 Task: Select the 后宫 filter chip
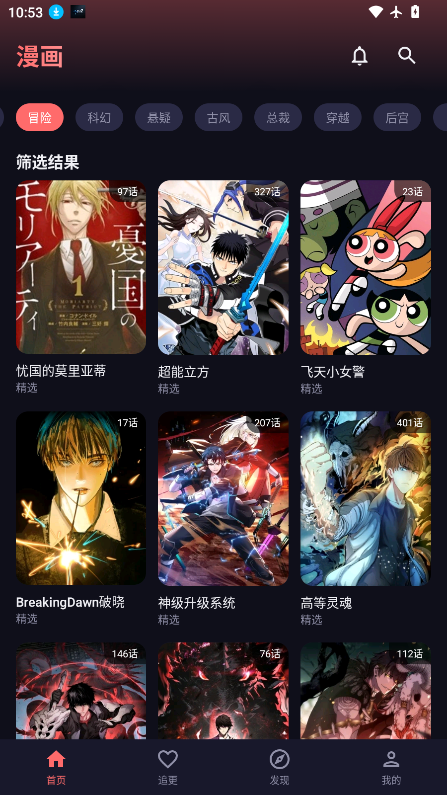397,118
